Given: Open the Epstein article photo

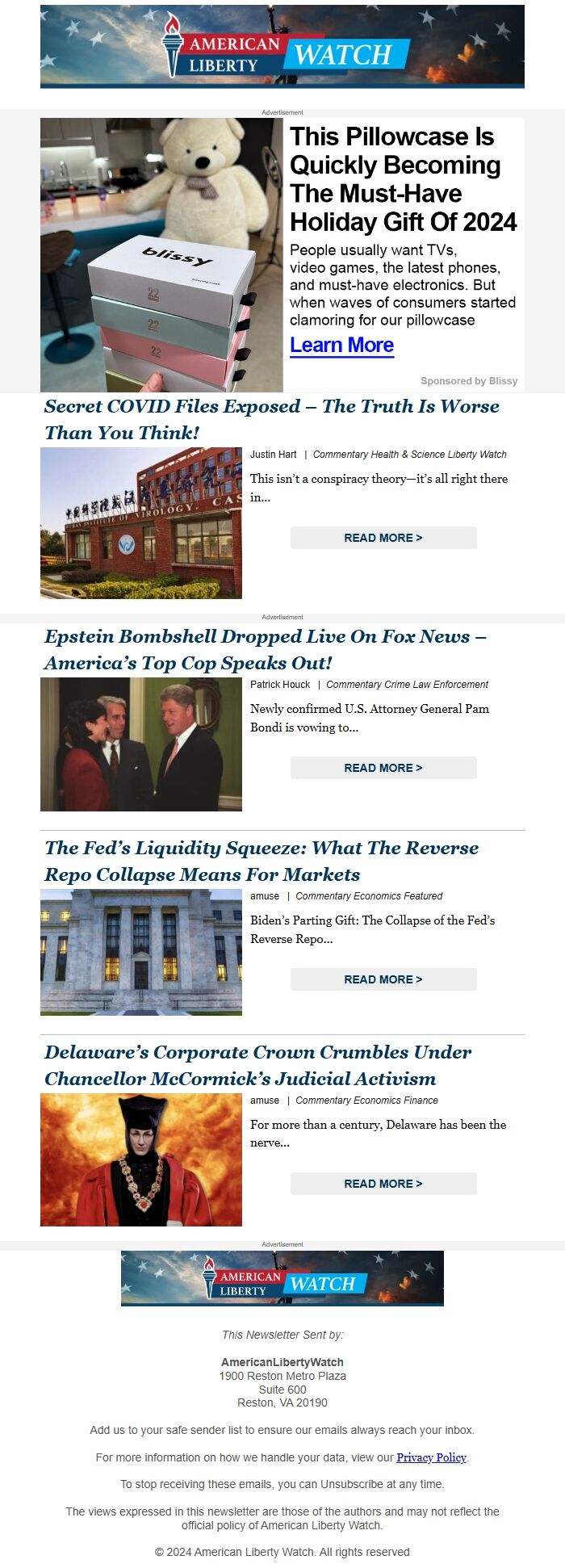Looking at the screenshot, I should [141, 744].
